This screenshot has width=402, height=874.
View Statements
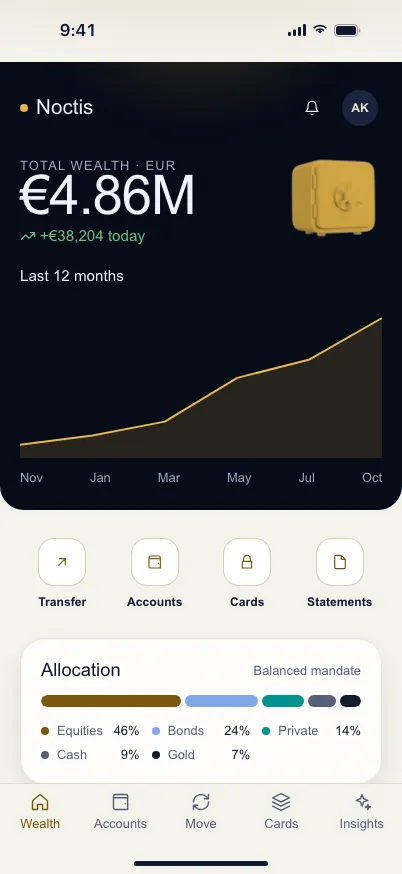point(340,573)
